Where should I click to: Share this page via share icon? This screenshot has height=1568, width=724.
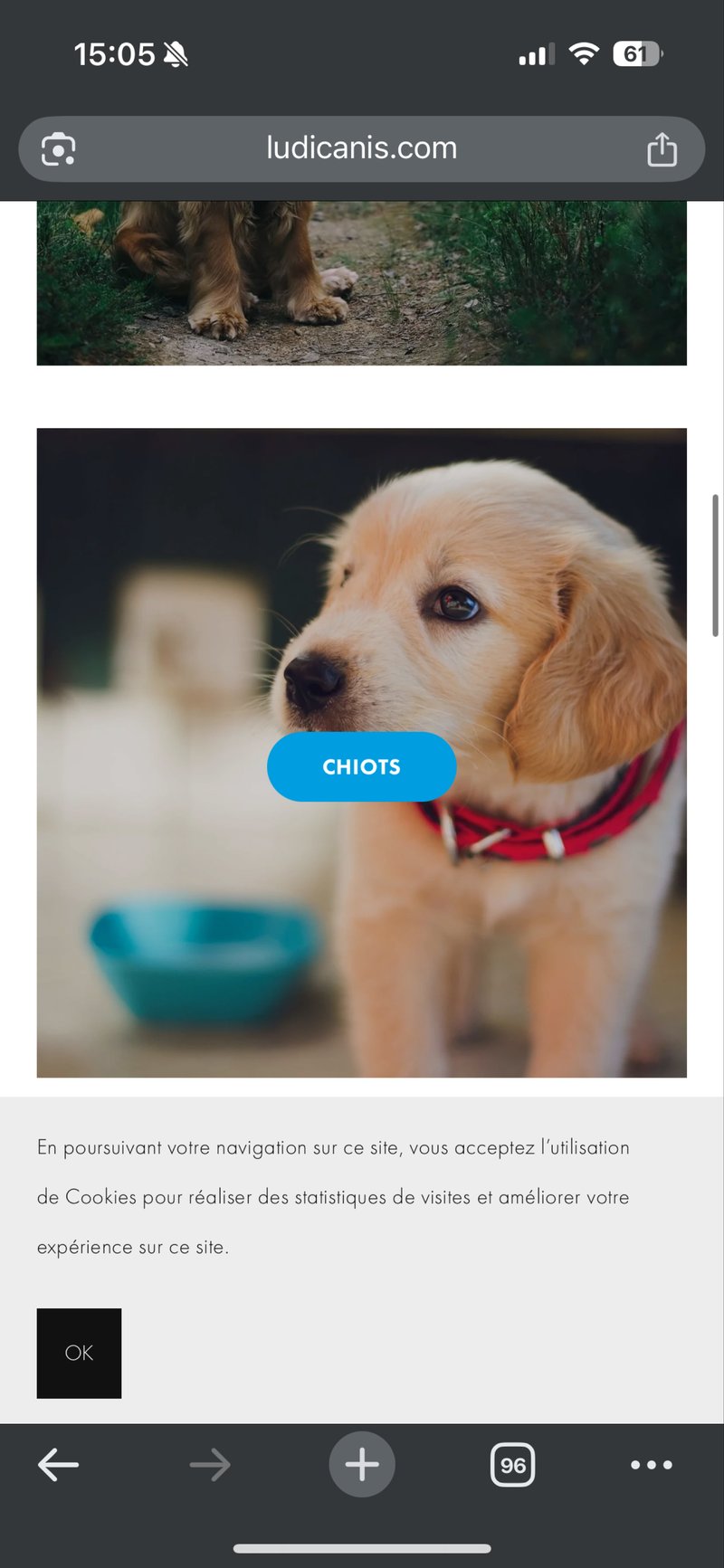click(x=662, y=149)
